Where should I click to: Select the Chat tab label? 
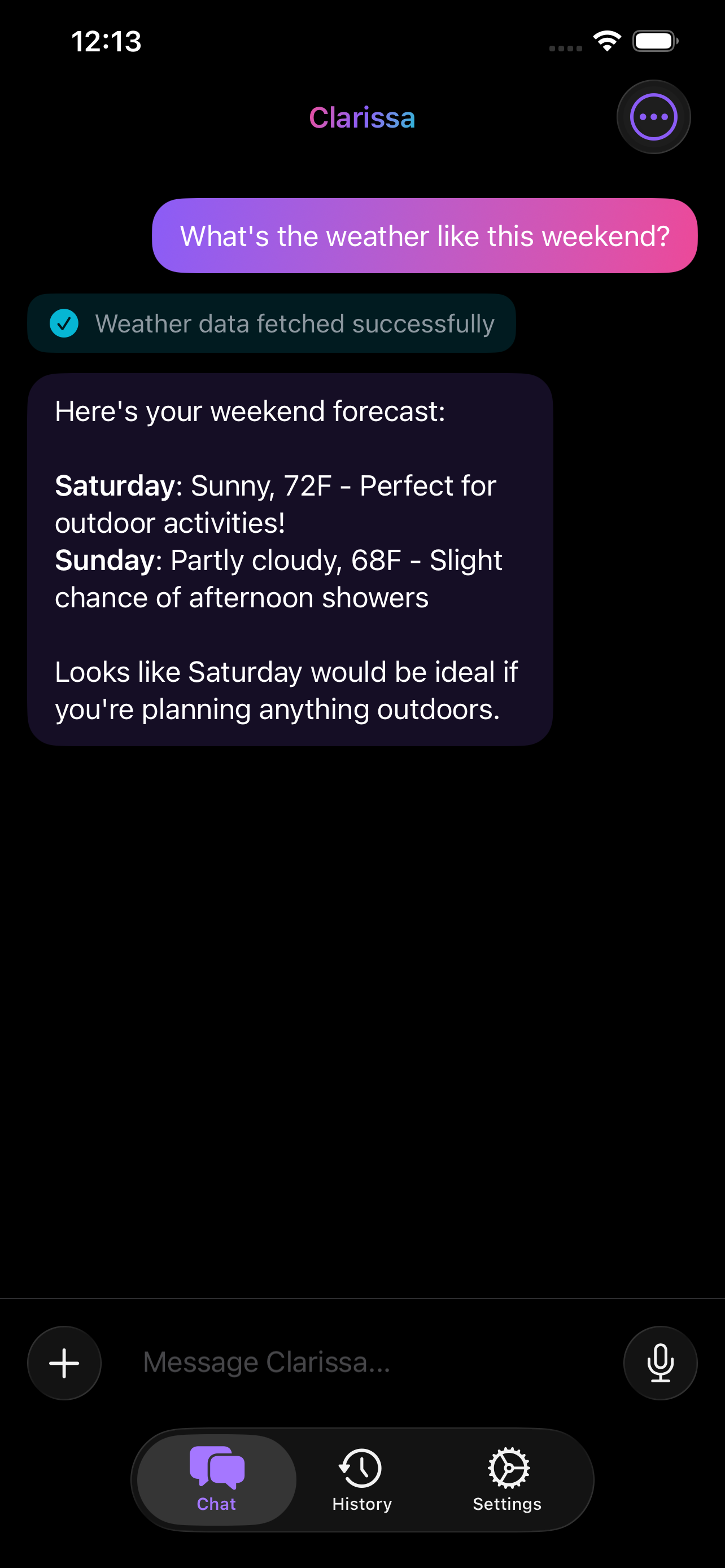(216, 1504)
